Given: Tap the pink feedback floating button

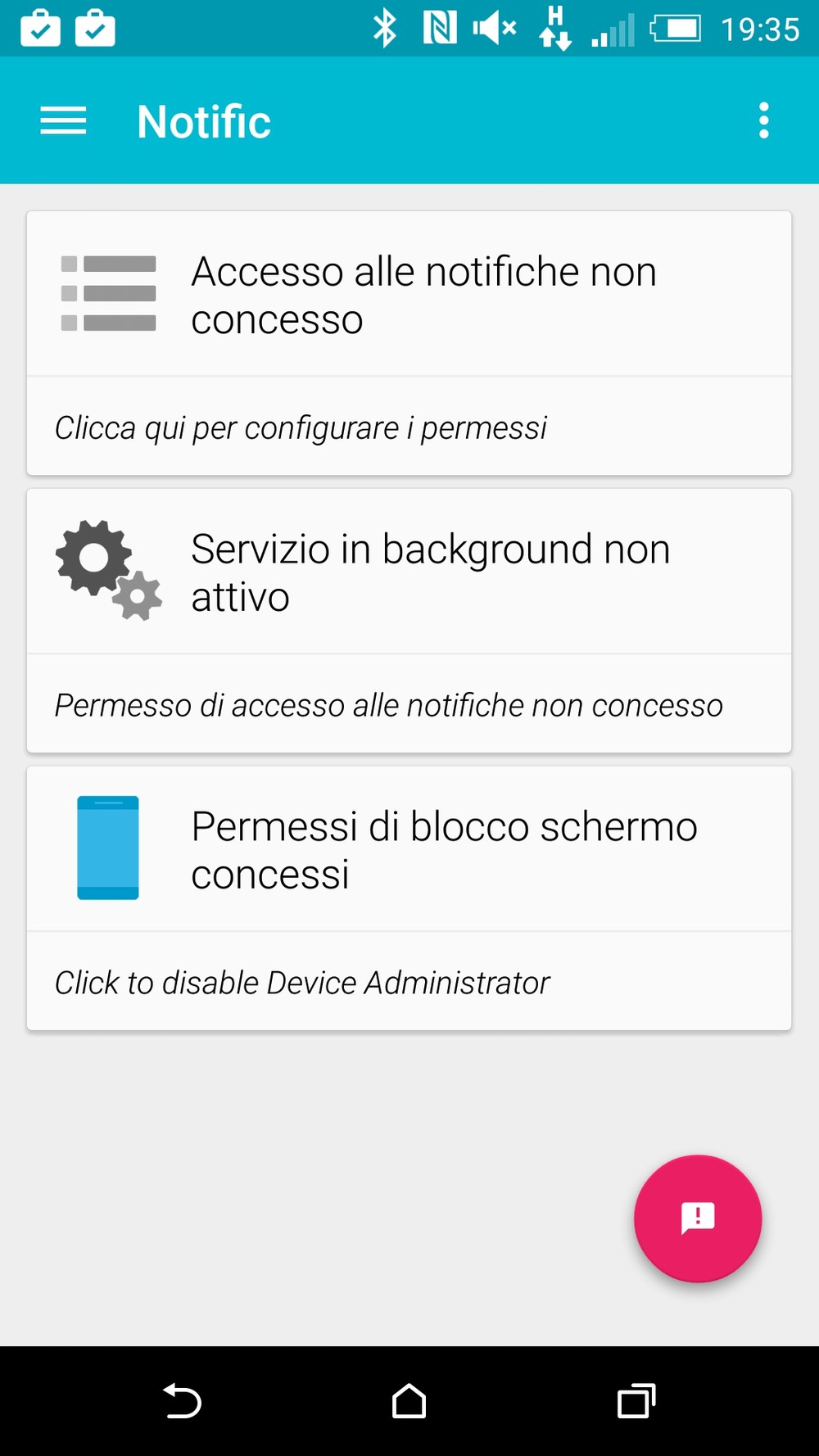Looking at the screenshot, I should point(697,1218).
